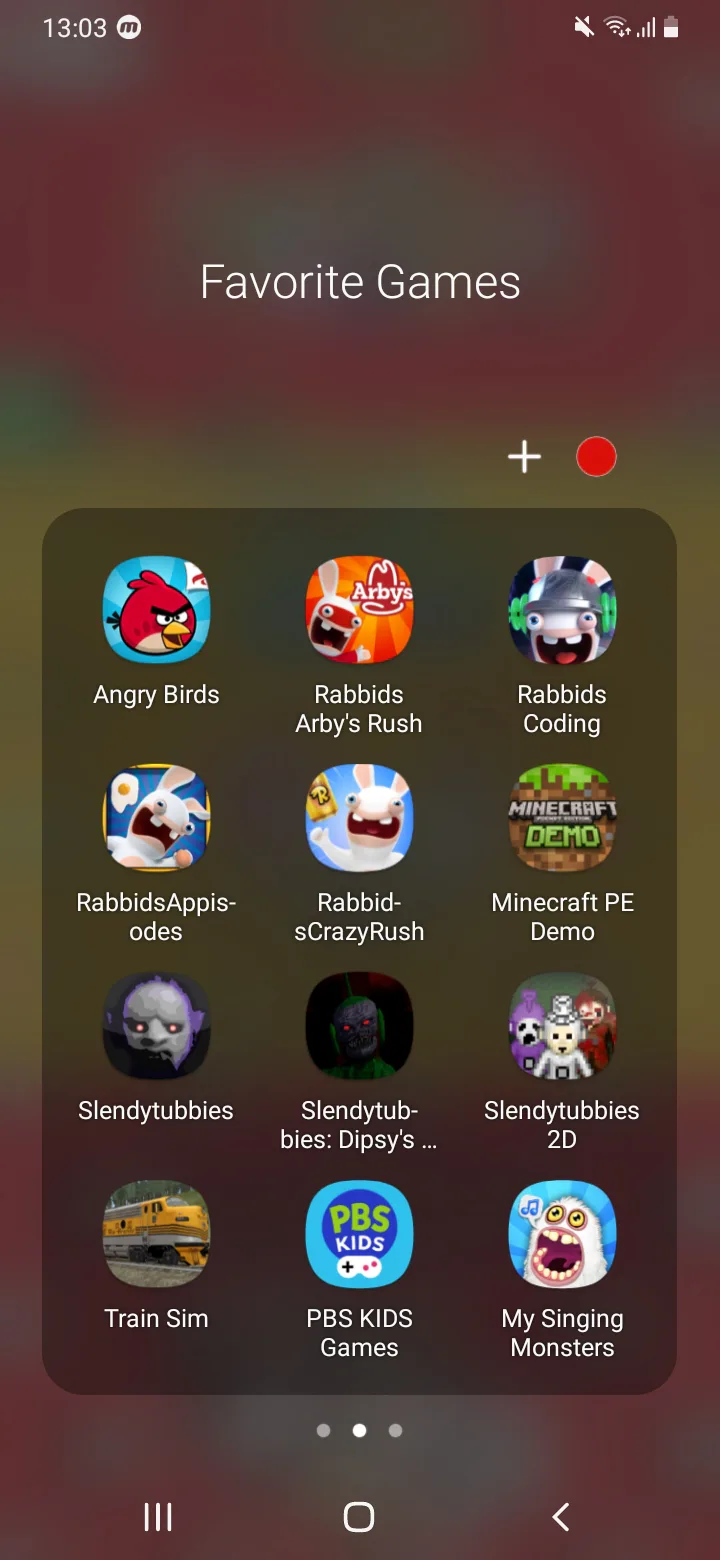This screenshot has height=1560, width=720.
Task: Open Minecraft PE Demo
Action: [x=562, y=818]
